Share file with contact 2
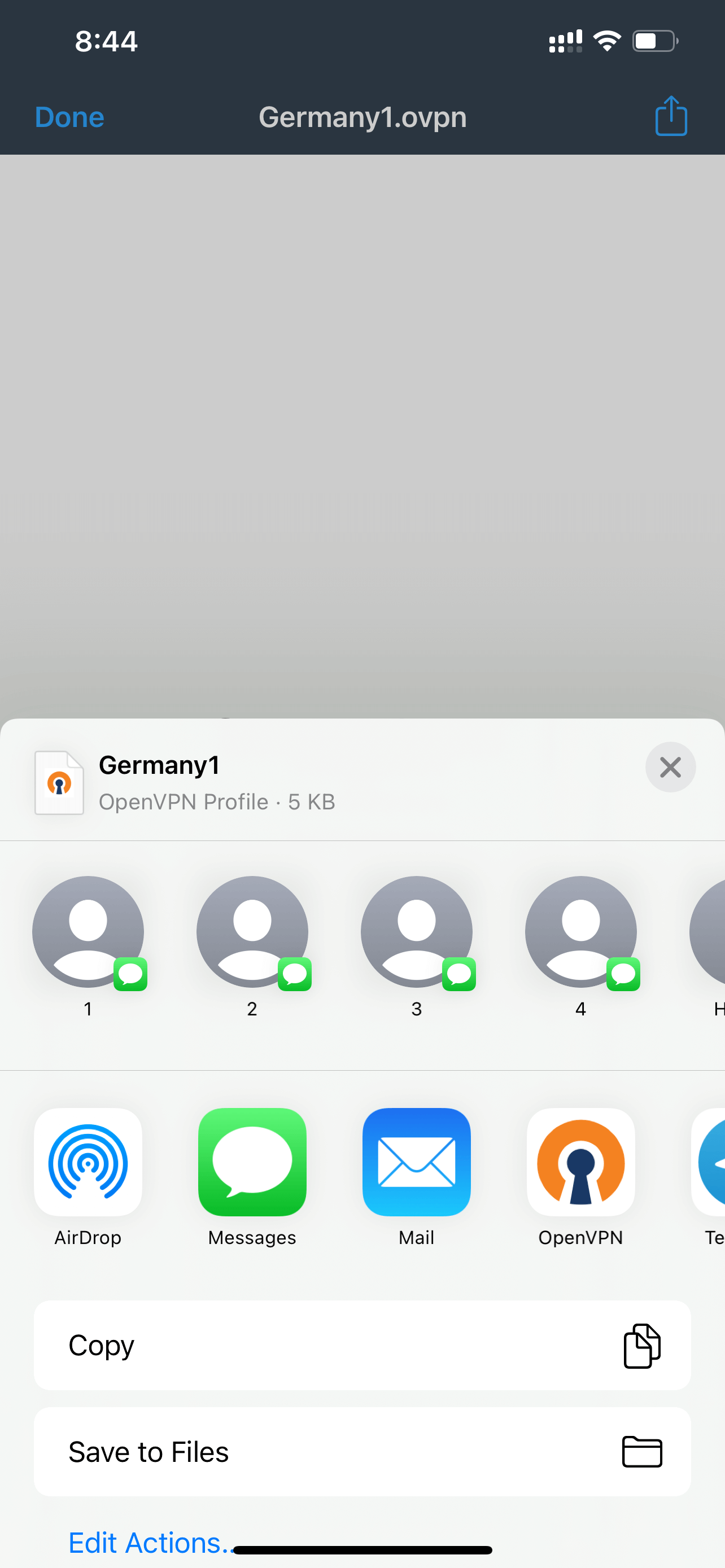This screenshot has width=725, height=1568. point(252,932)
